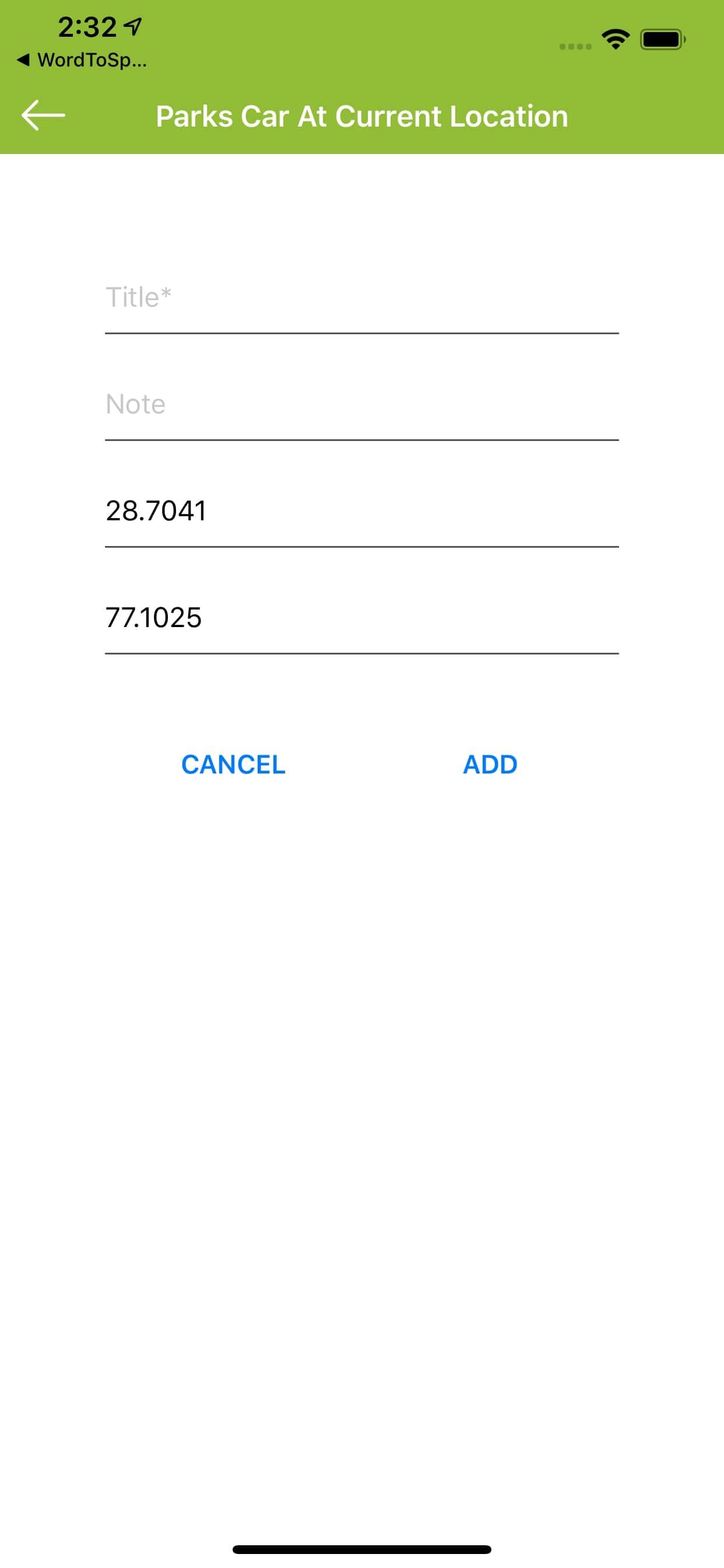Go back using the arrow icon
The height and width of the screenshot is (1568, 724).
[x=43, y=116]
